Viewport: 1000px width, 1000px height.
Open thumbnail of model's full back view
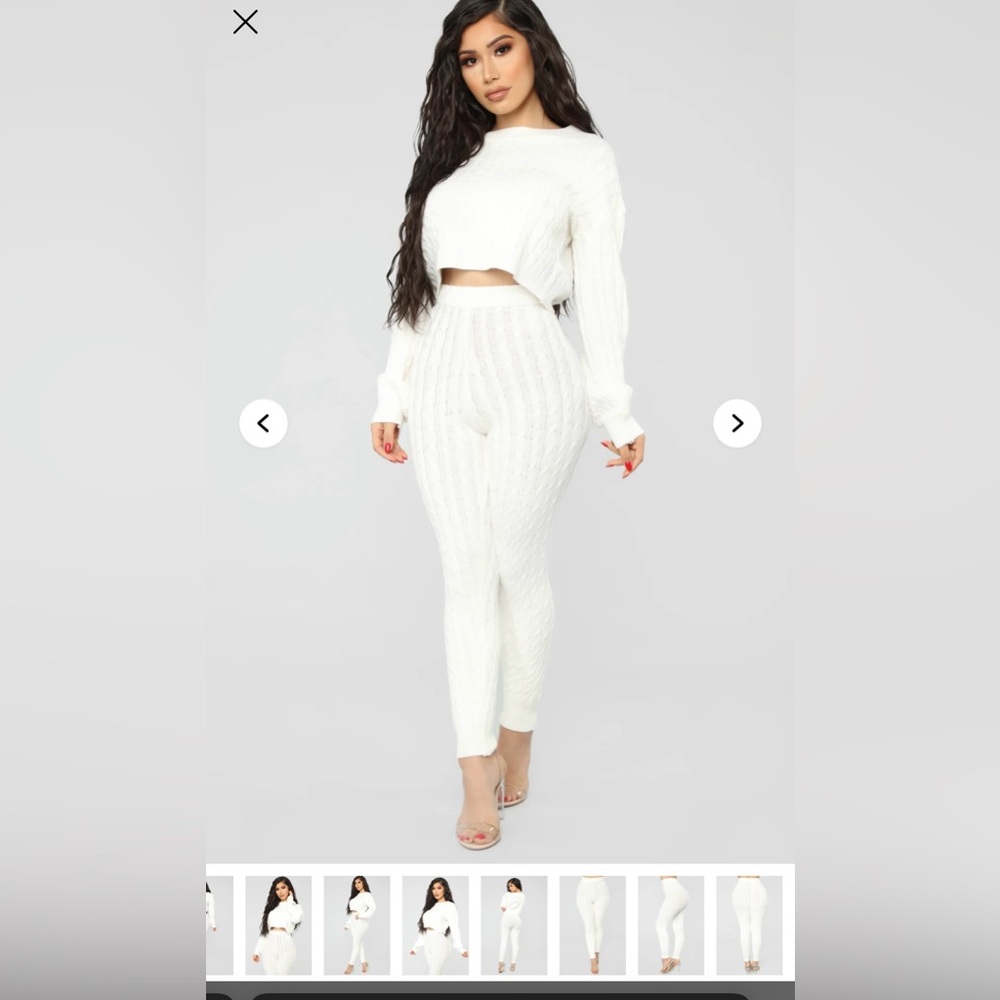(514, 925)
